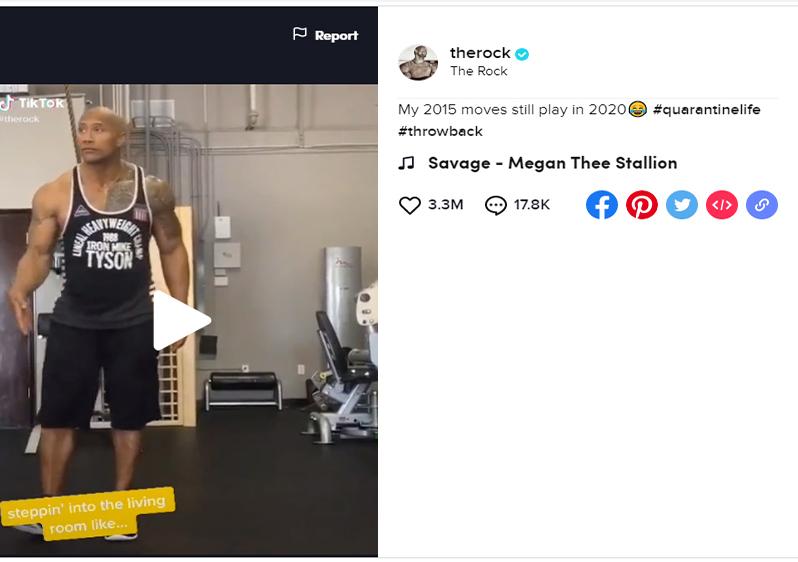Viewport: 798px width, 562px height.
Task: Copy the video link
Action: point(762,205)
